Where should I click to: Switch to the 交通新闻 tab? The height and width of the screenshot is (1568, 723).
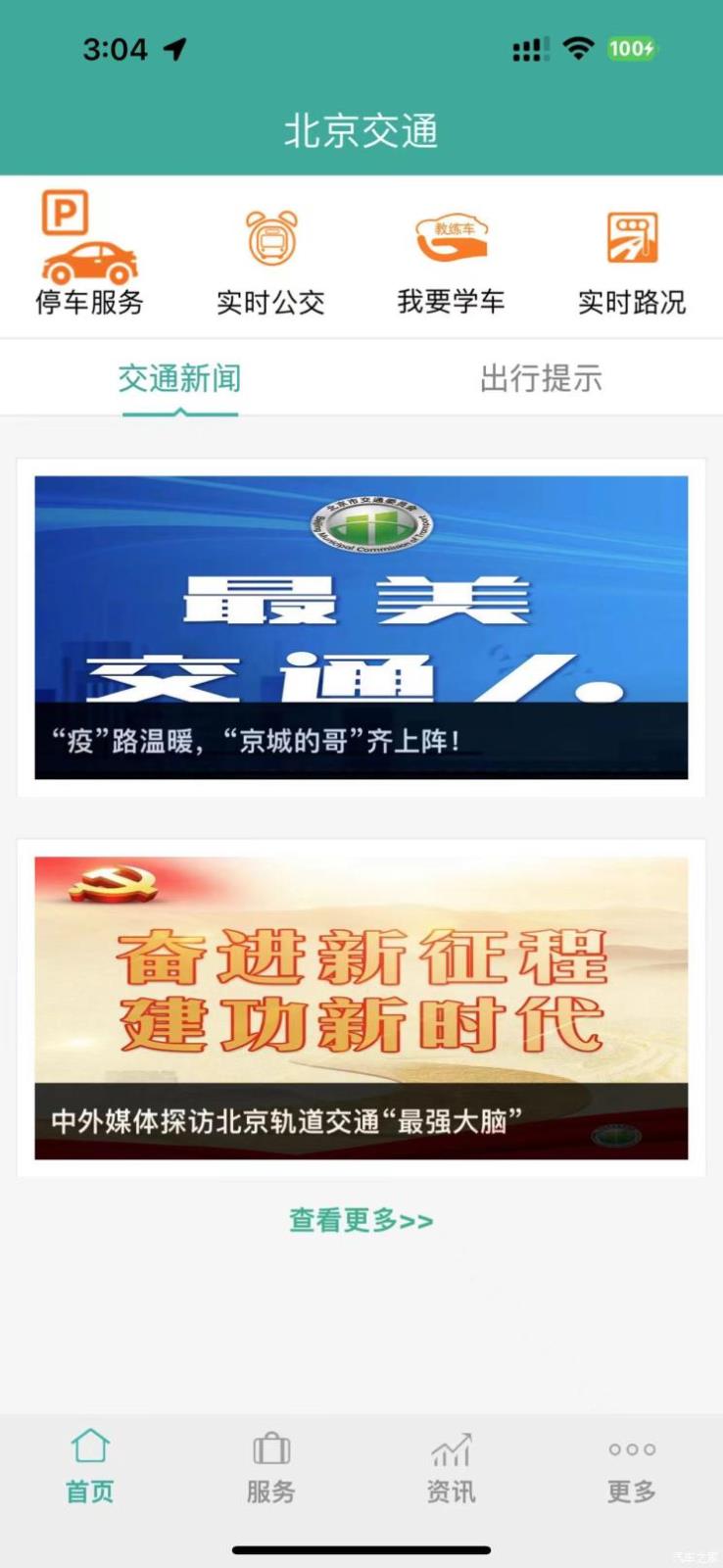(180, 380)
